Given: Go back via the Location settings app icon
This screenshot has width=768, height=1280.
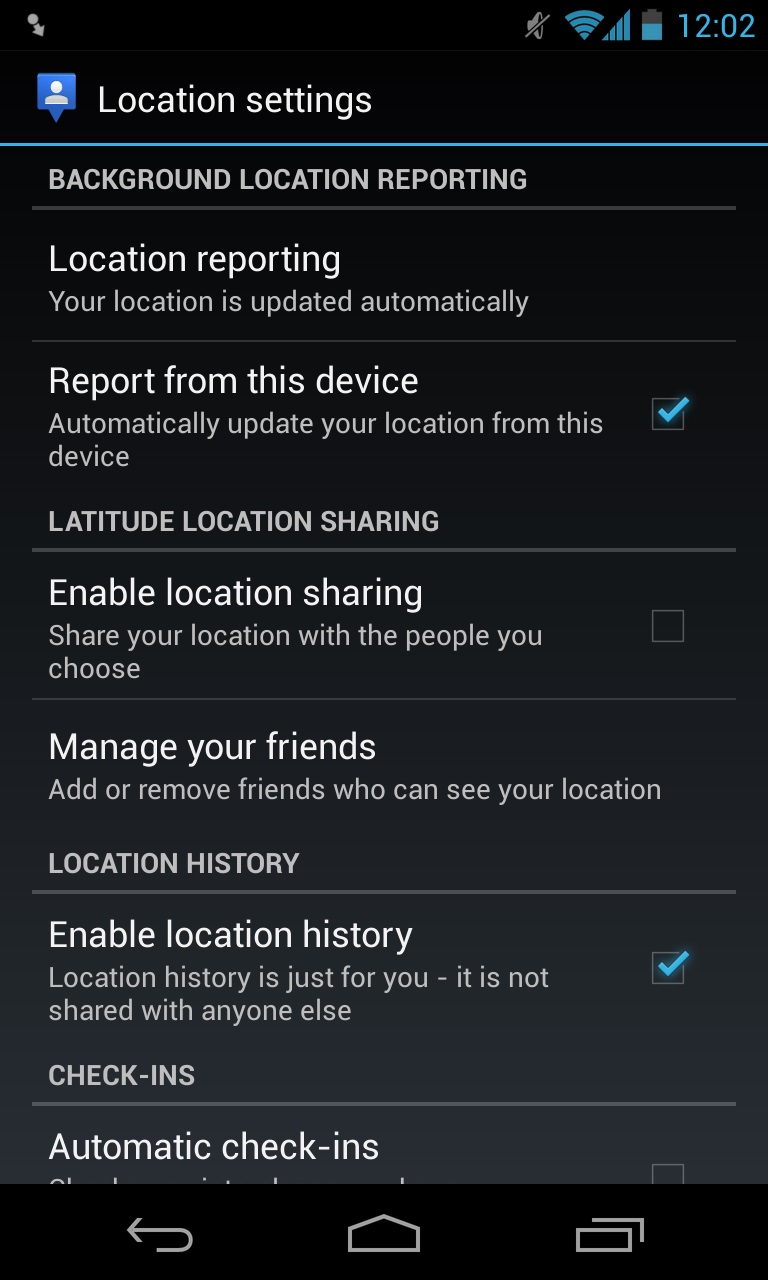Looking at the screenshot, I should [57, 99].
